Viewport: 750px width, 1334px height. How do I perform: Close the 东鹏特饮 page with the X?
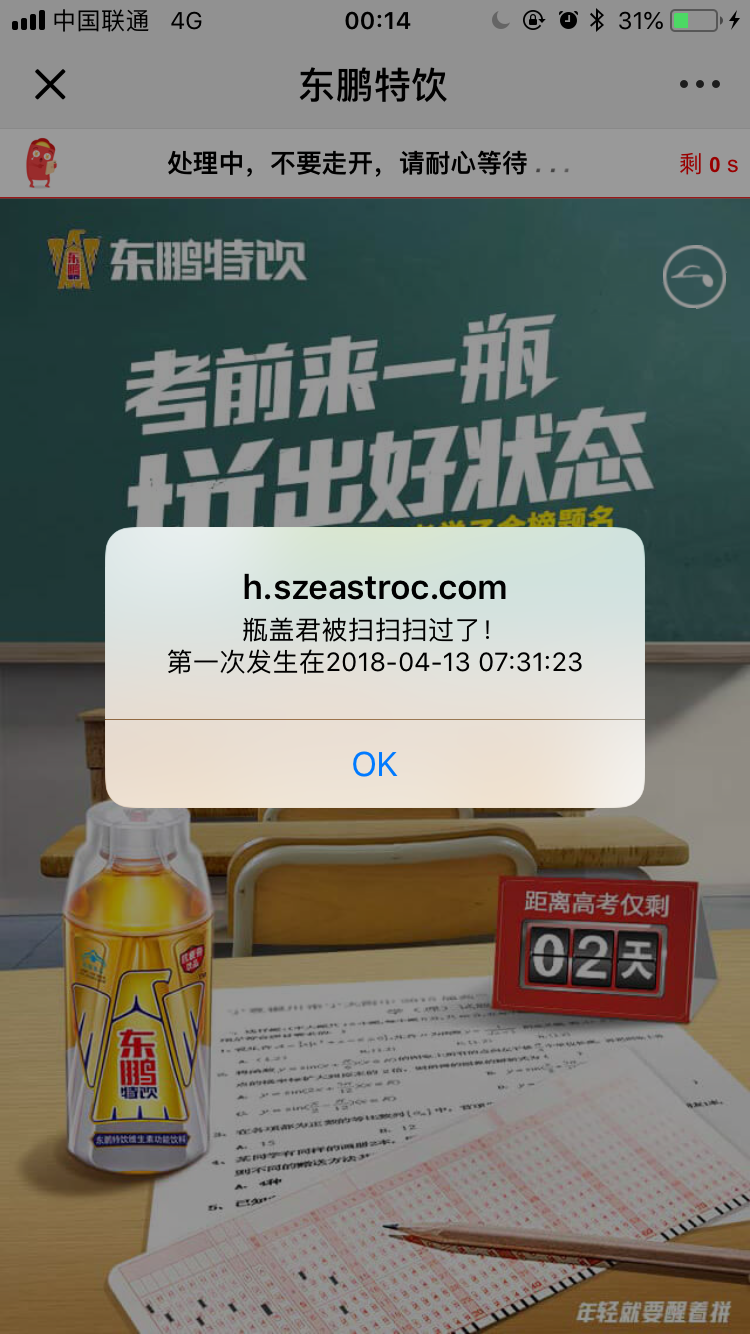[x=50, y=85]
